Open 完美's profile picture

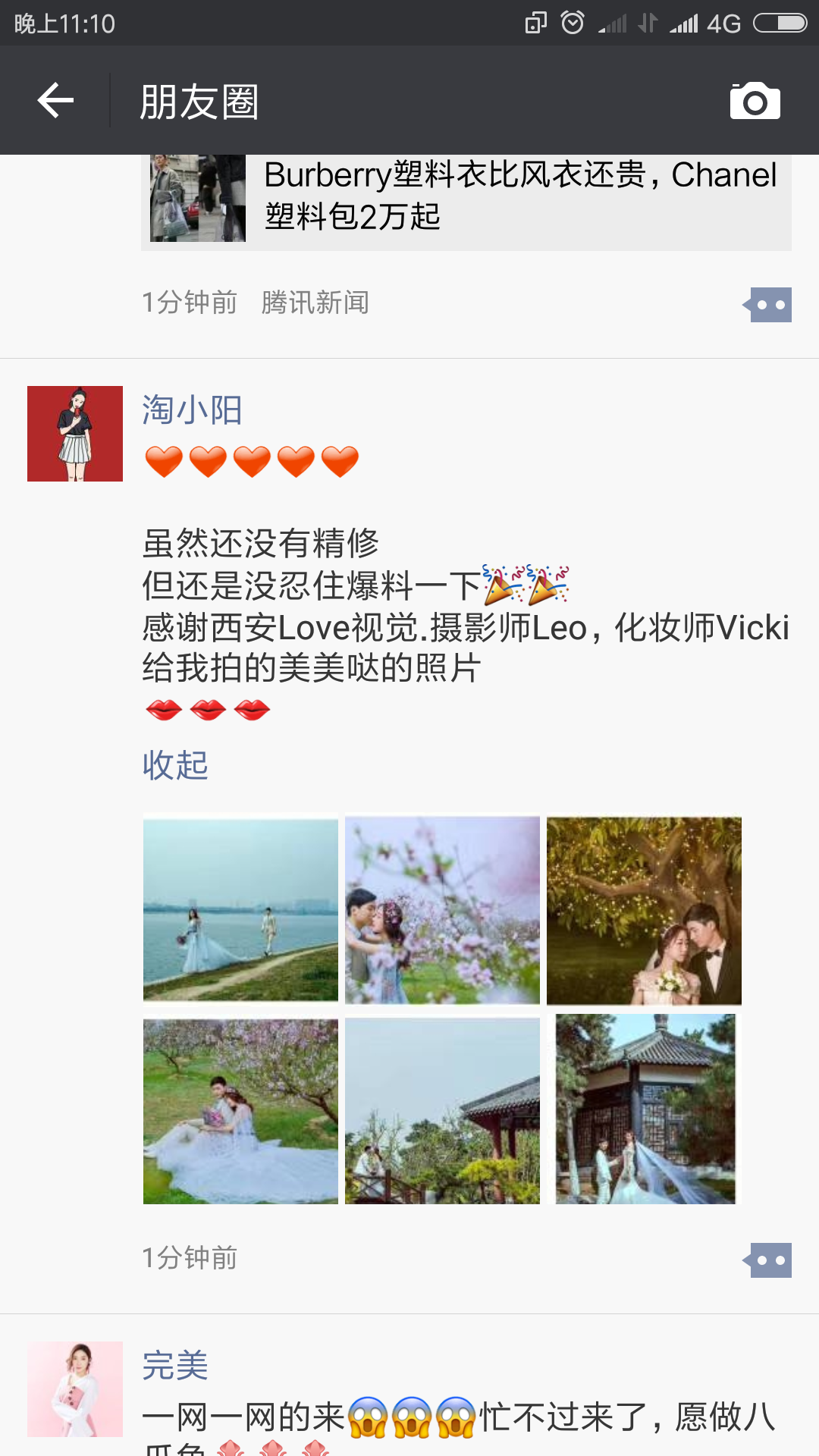75,1389
